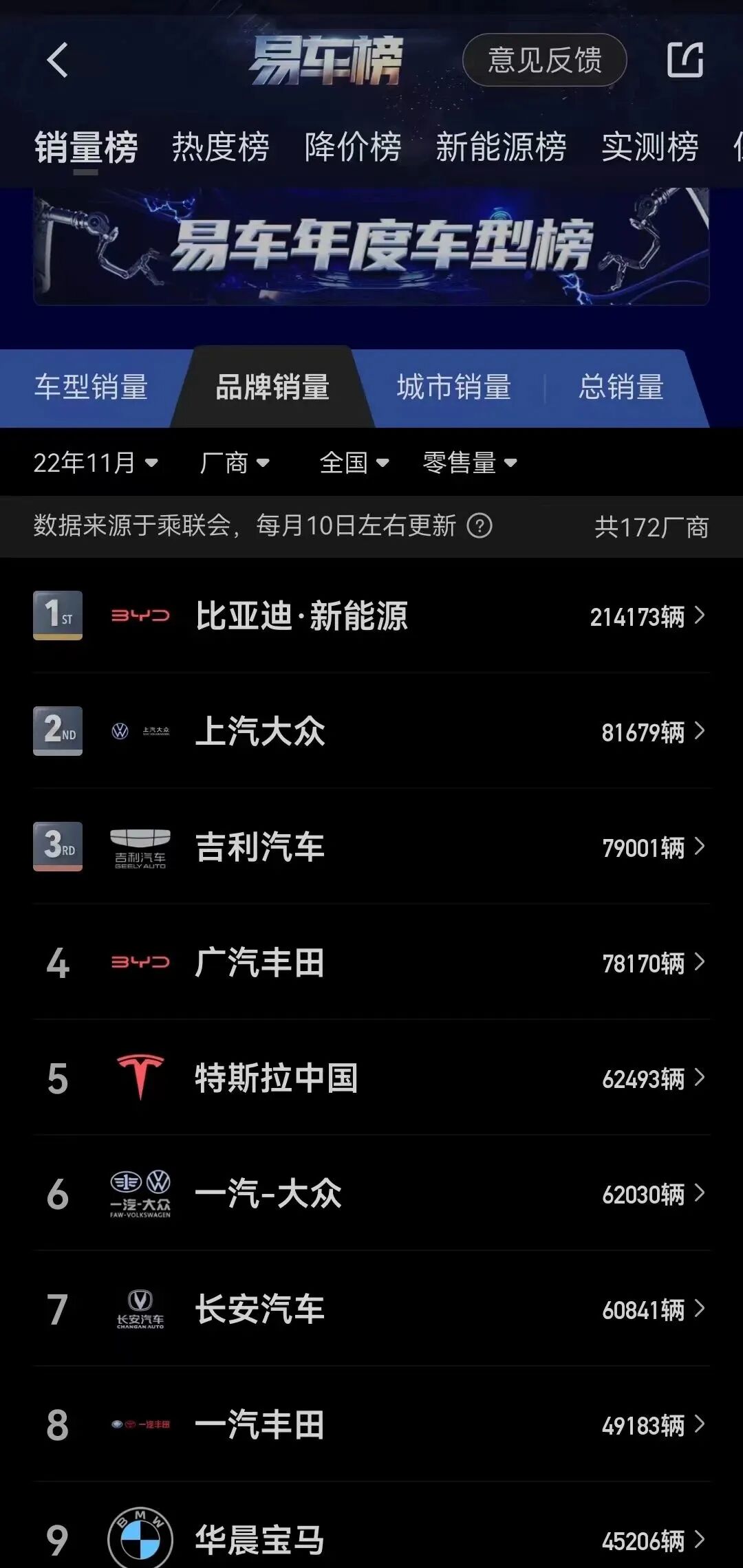743x1568 pixels.
Task: Switch to 车型销量 segment
Action: [91, 387]
